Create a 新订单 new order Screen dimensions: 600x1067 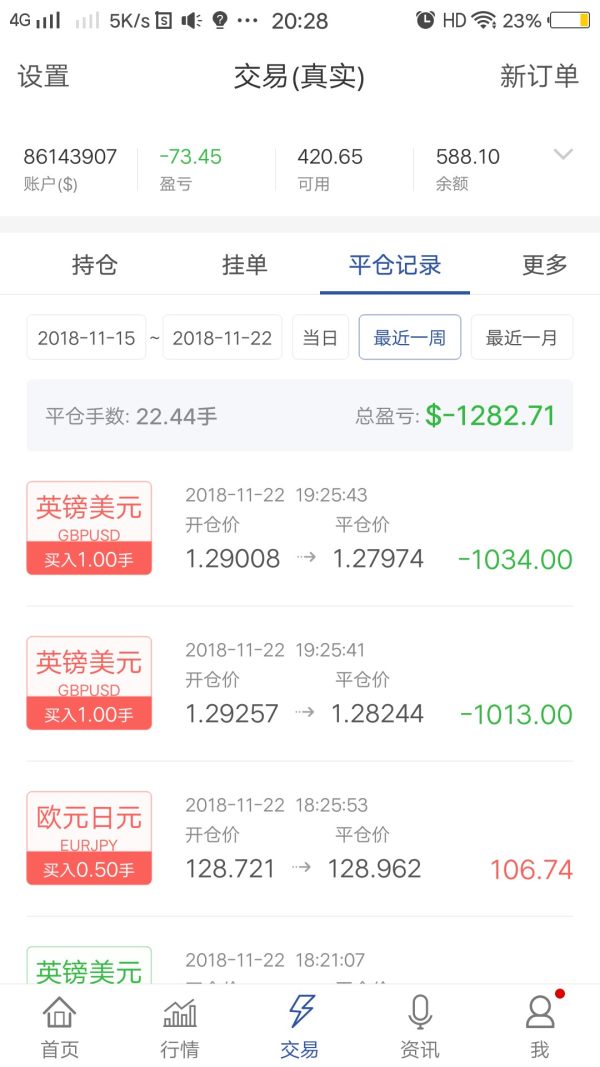click(x=539, y=76)
